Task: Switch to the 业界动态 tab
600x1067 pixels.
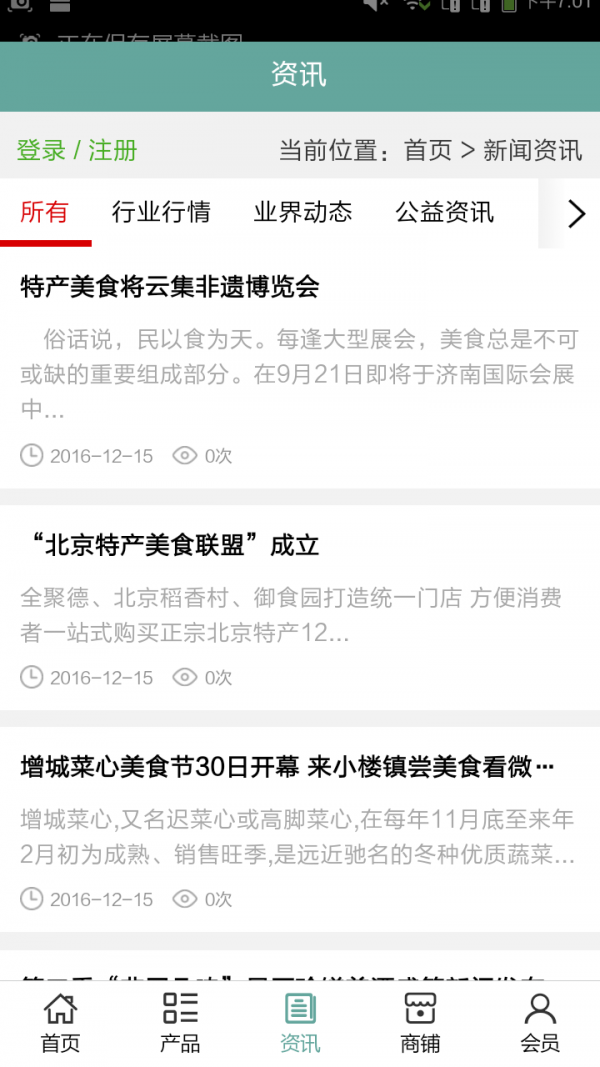Action: pos(303,212)
